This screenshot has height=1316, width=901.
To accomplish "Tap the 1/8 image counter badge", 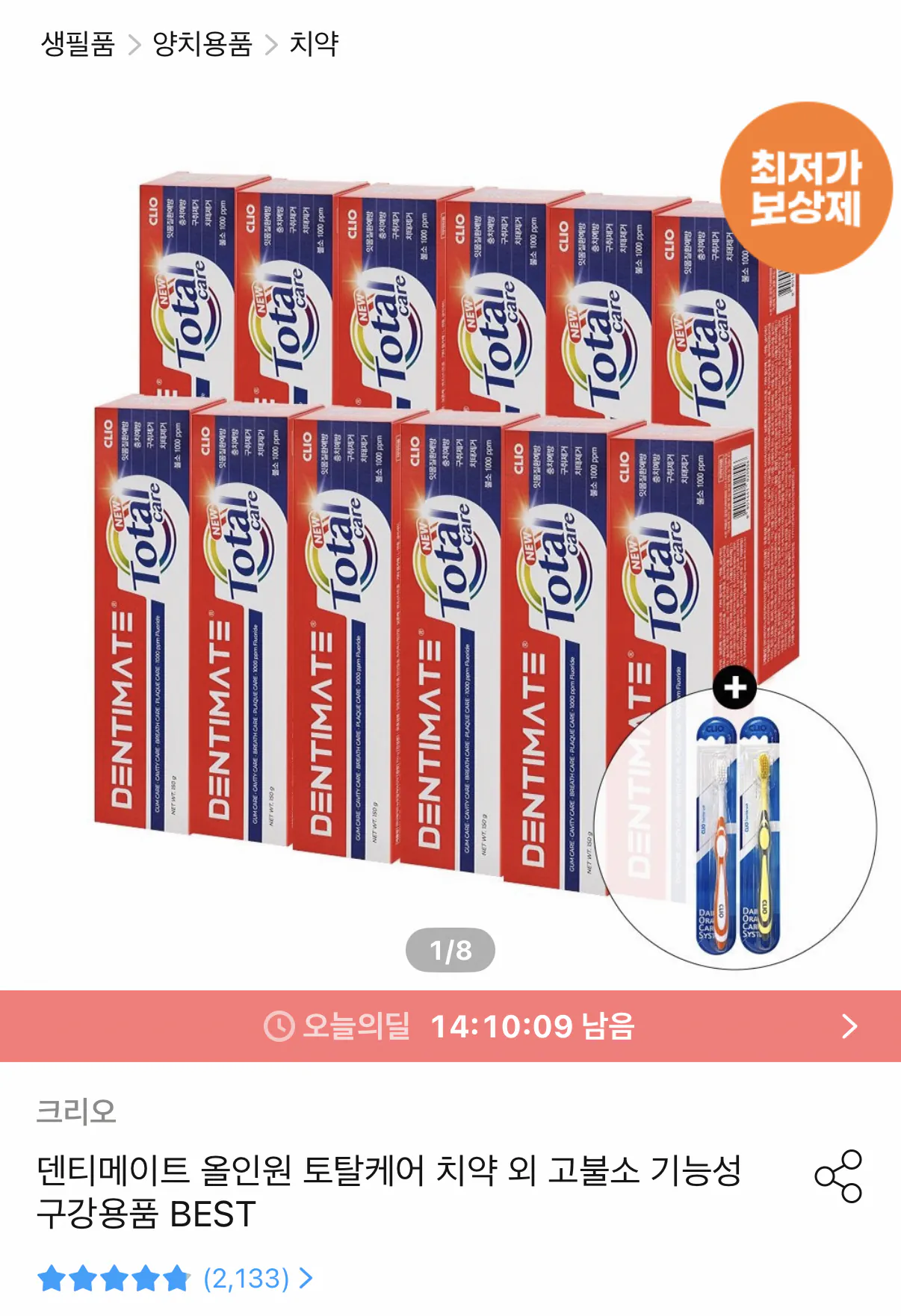I will click(x=450, y=950).
